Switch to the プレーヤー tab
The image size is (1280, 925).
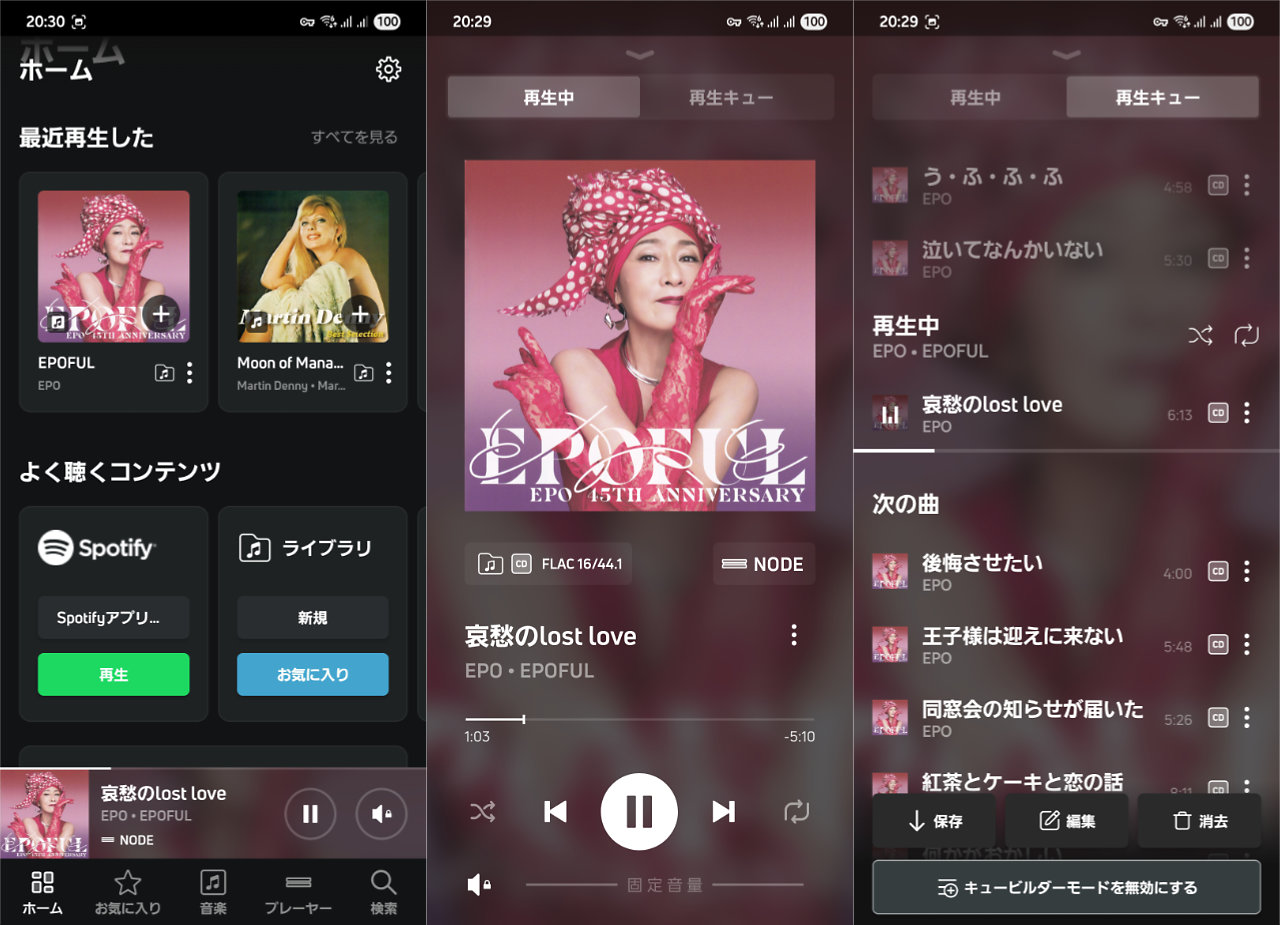tap(298, 892)
